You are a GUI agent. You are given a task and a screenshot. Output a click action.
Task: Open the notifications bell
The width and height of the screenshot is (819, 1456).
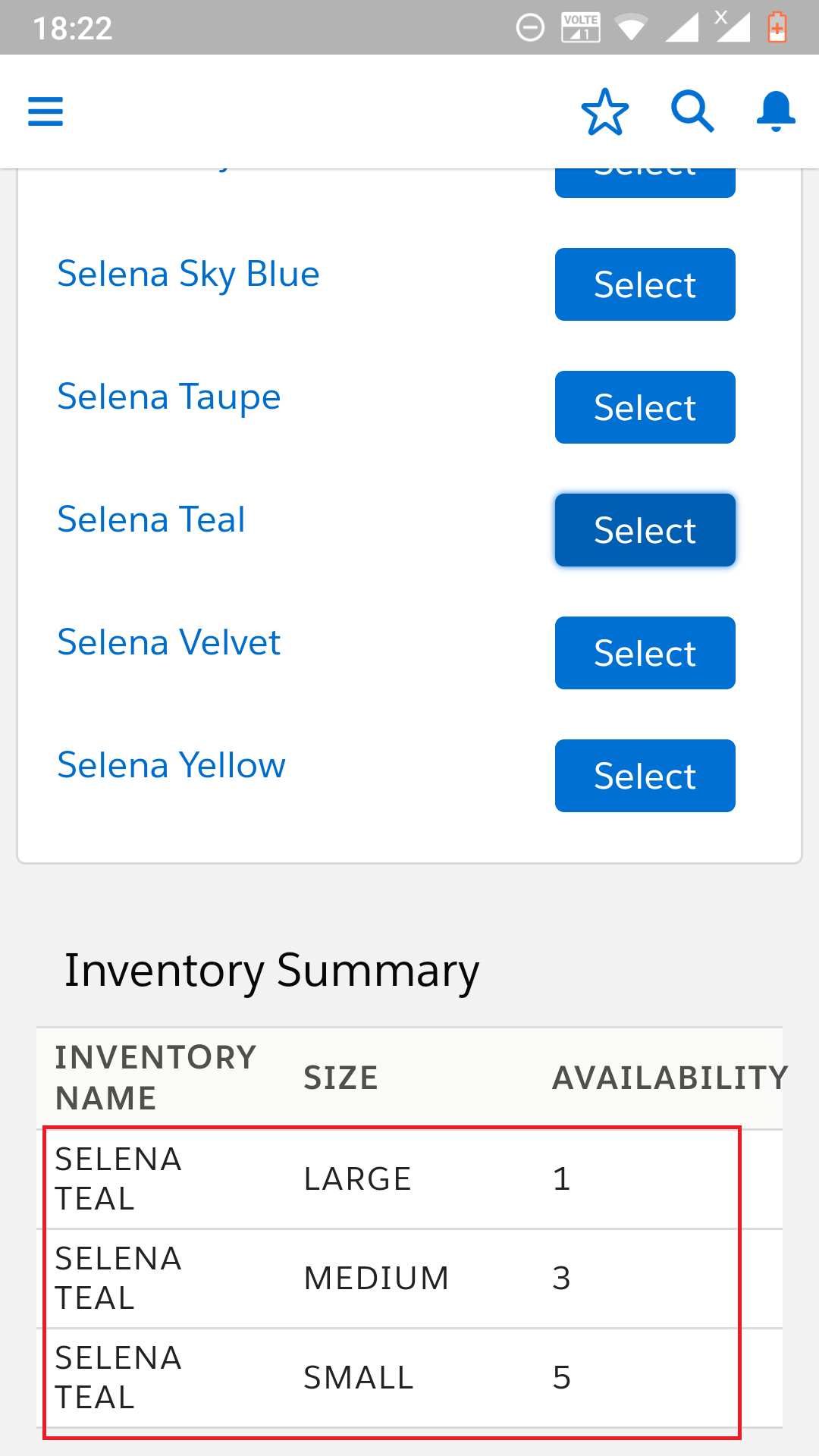point(775,111)
